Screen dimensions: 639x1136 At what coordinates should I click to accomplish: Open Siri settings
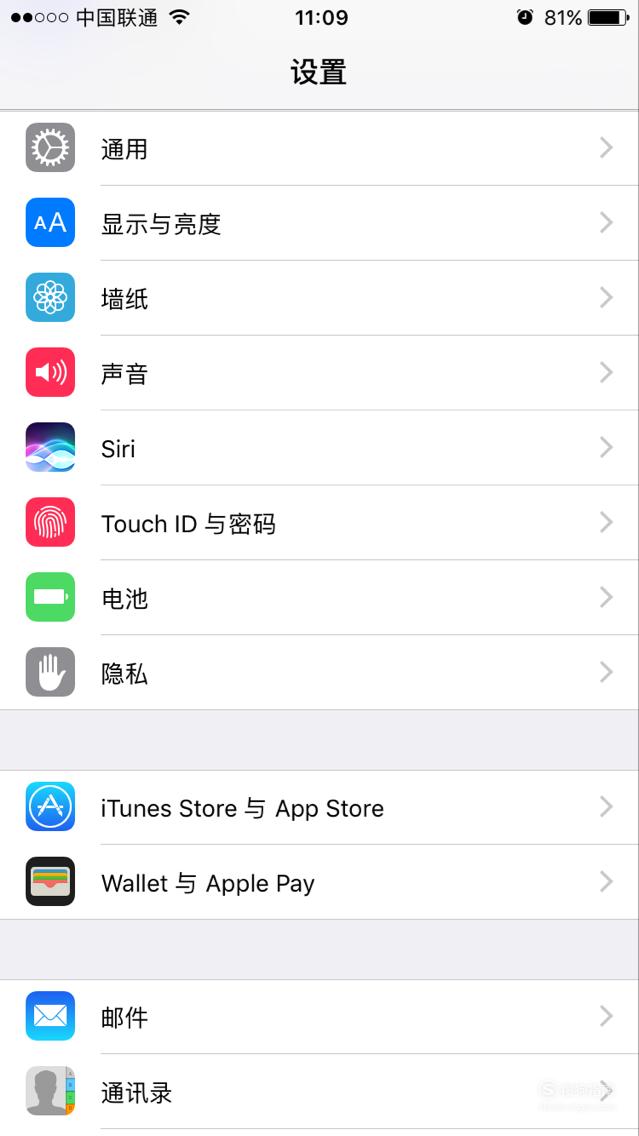click(x=320, y=448)
